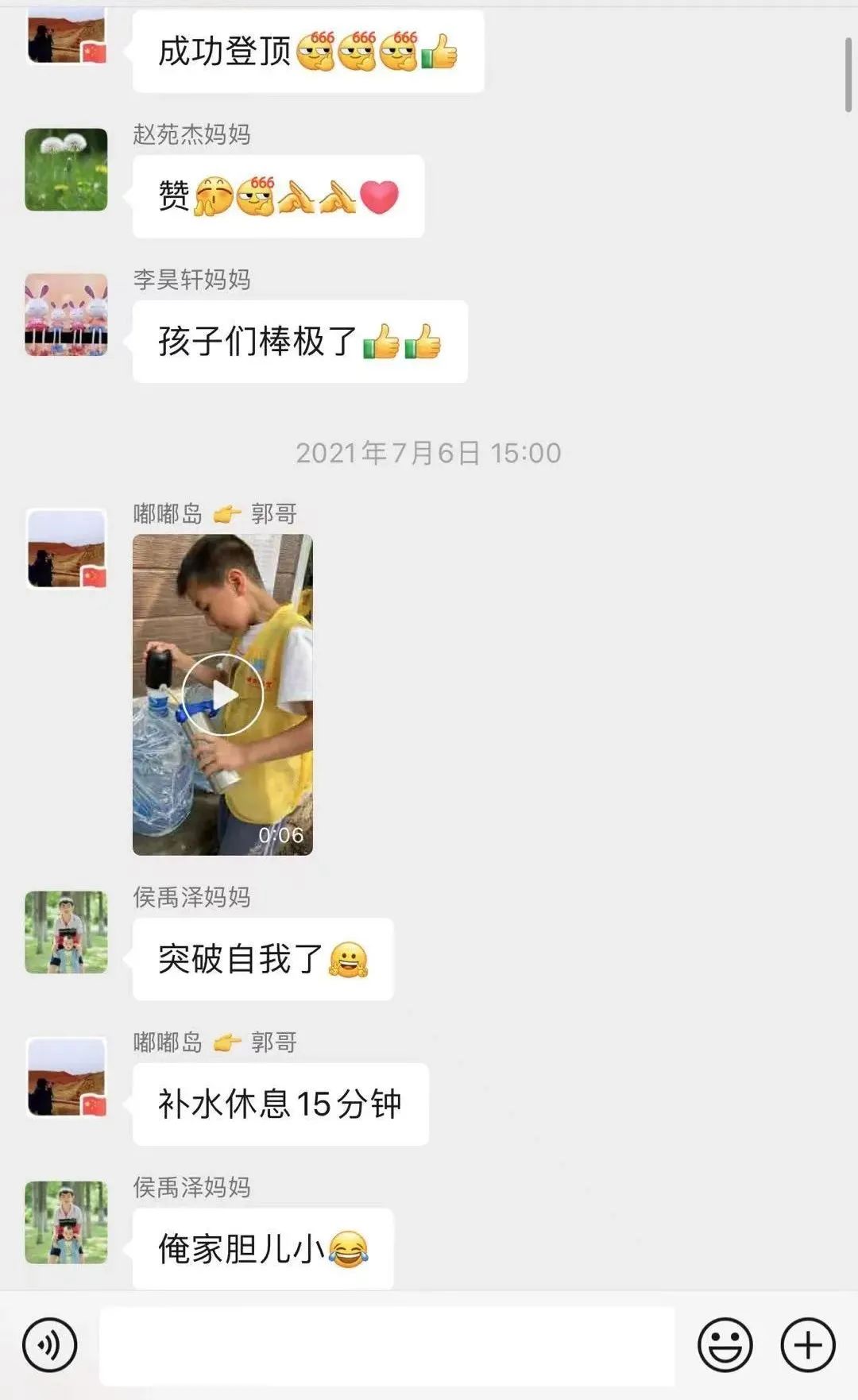Open the emoji sticker panel
The image size is (858, 1400).
point(725,1345)
